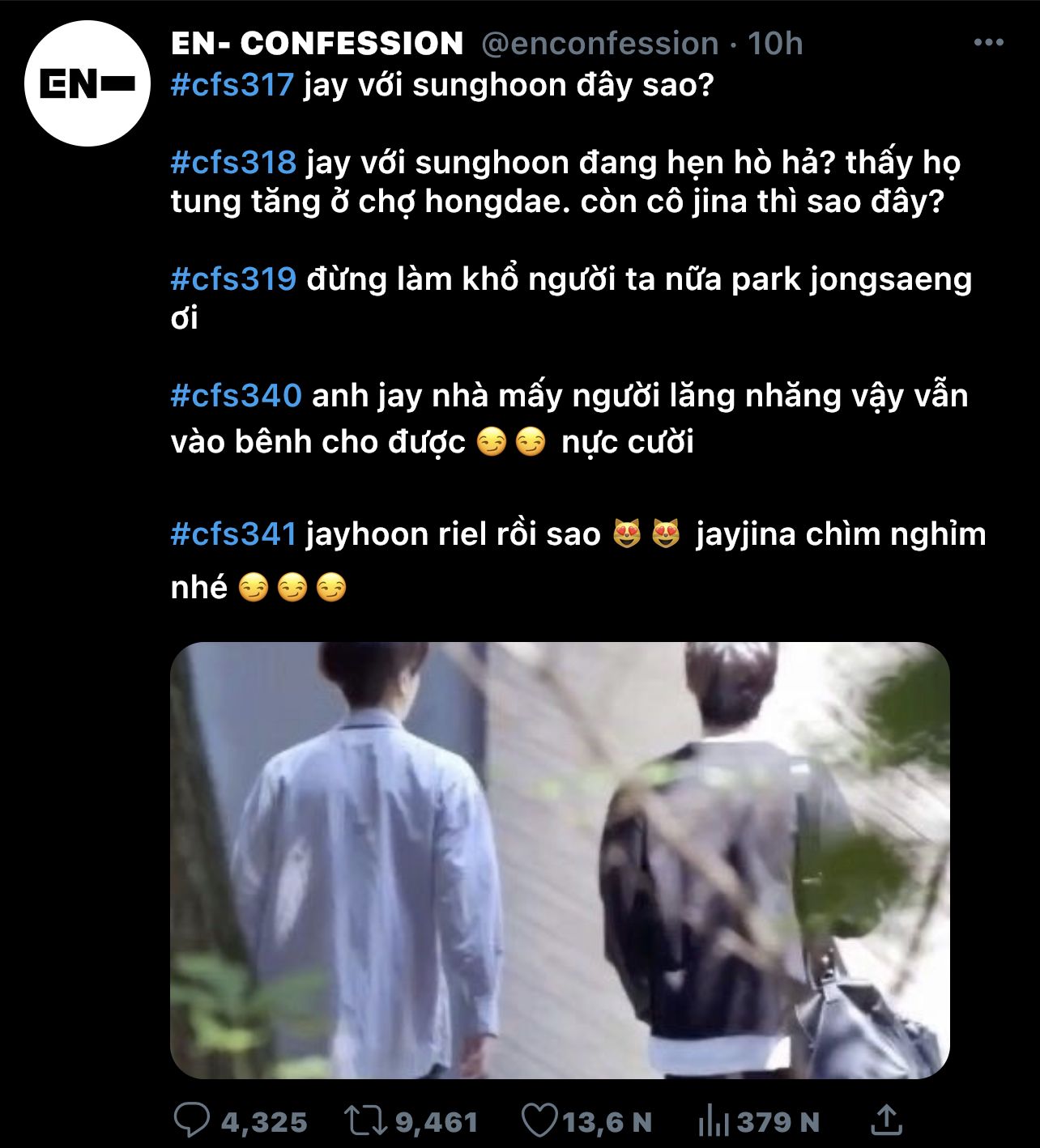Open the tweet's three-dot overflow menu
The image size is (1040, 1148).
coord(988,43)
